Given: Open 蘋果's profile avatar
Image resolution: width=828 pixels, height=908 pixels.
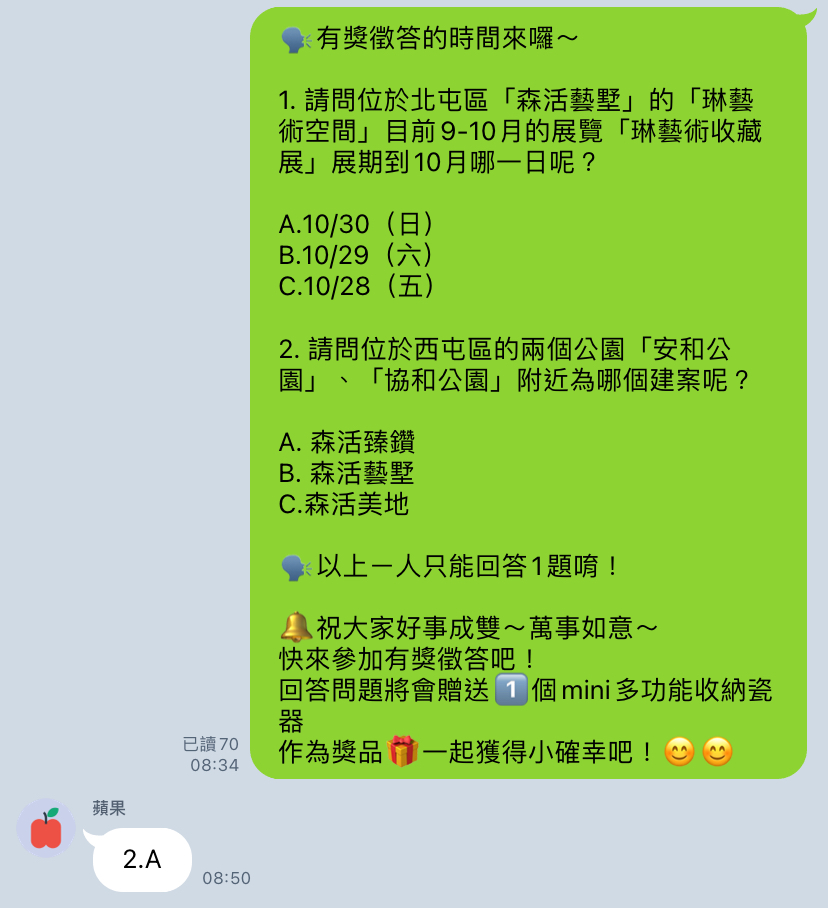Looking at the screenshot, I should (46, 829).
